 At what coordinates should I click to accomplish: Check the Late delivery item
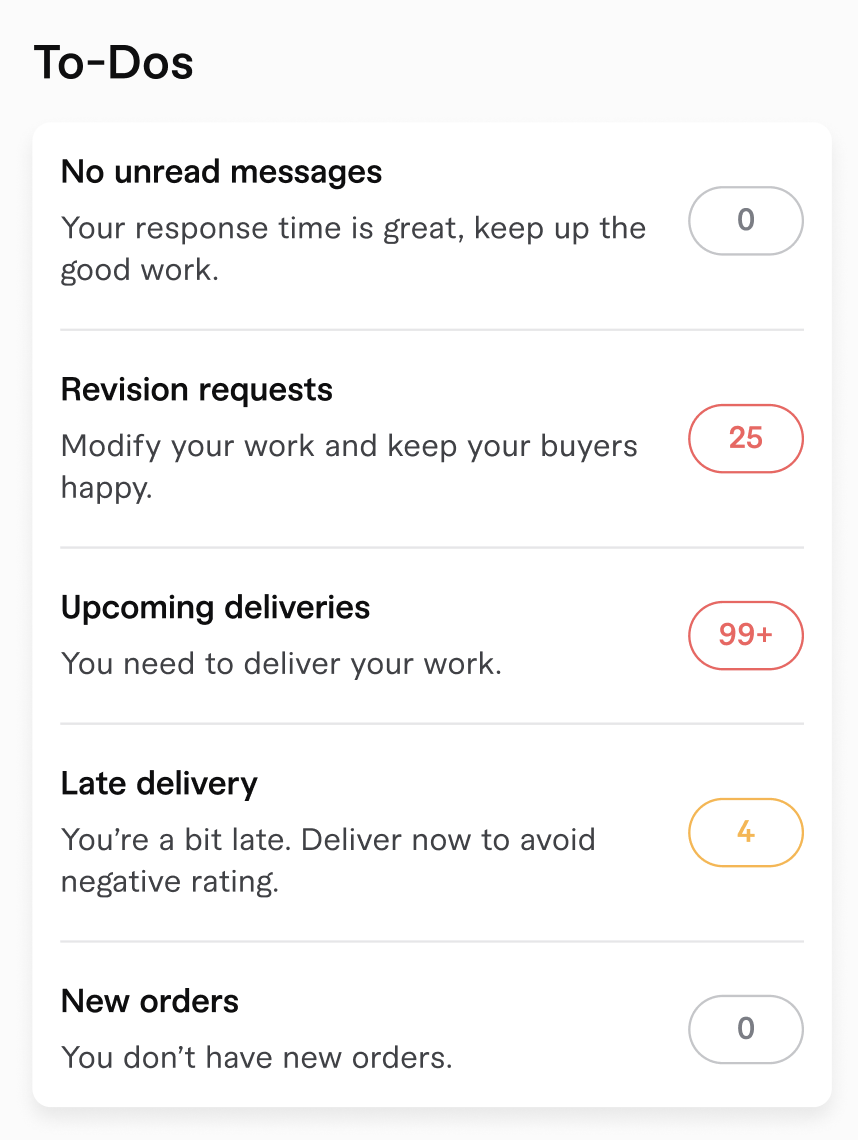432,832
